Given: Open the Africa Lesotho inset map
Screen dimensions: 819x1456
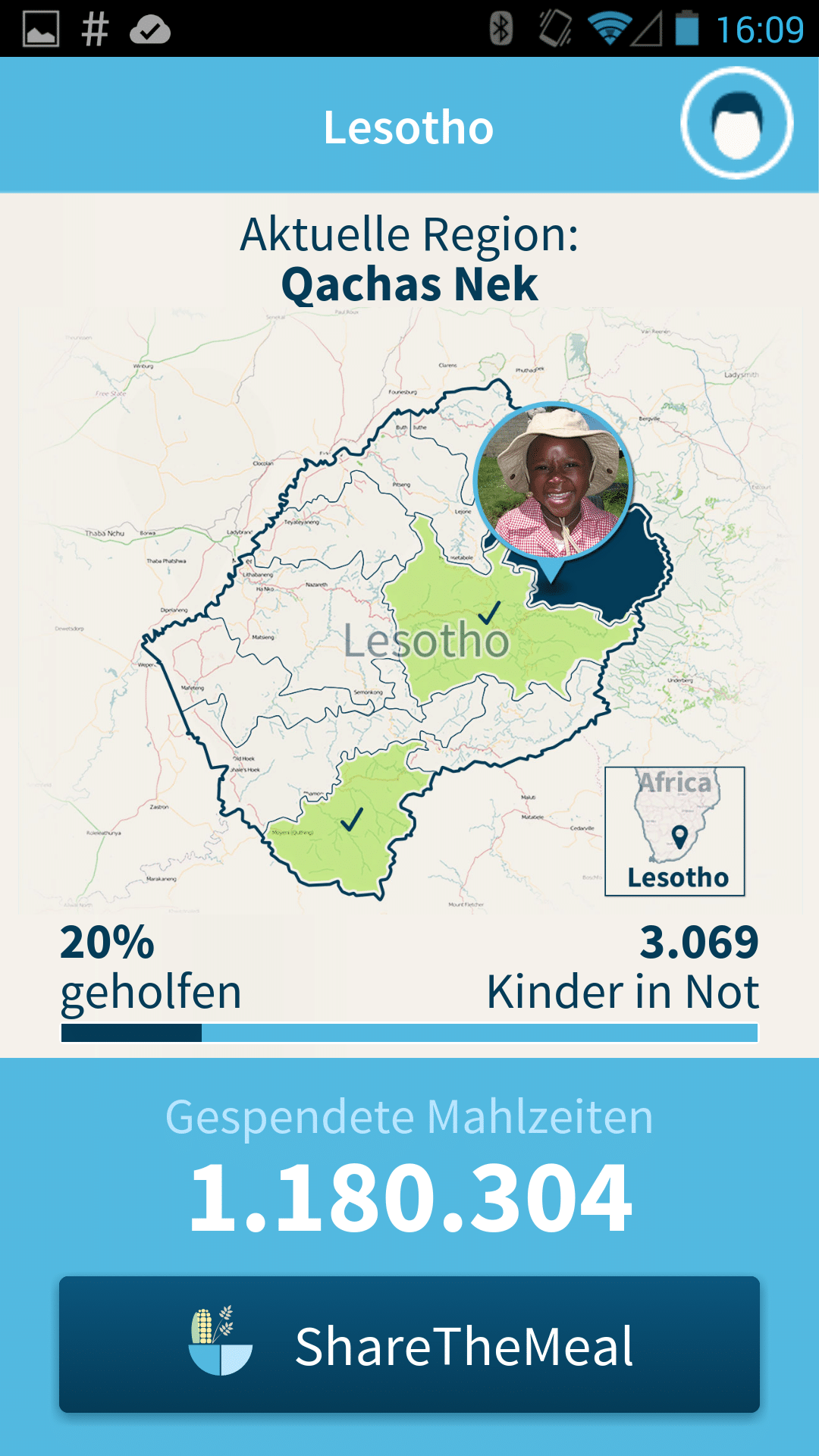Looking at the screenshot, I should point(675,831).
